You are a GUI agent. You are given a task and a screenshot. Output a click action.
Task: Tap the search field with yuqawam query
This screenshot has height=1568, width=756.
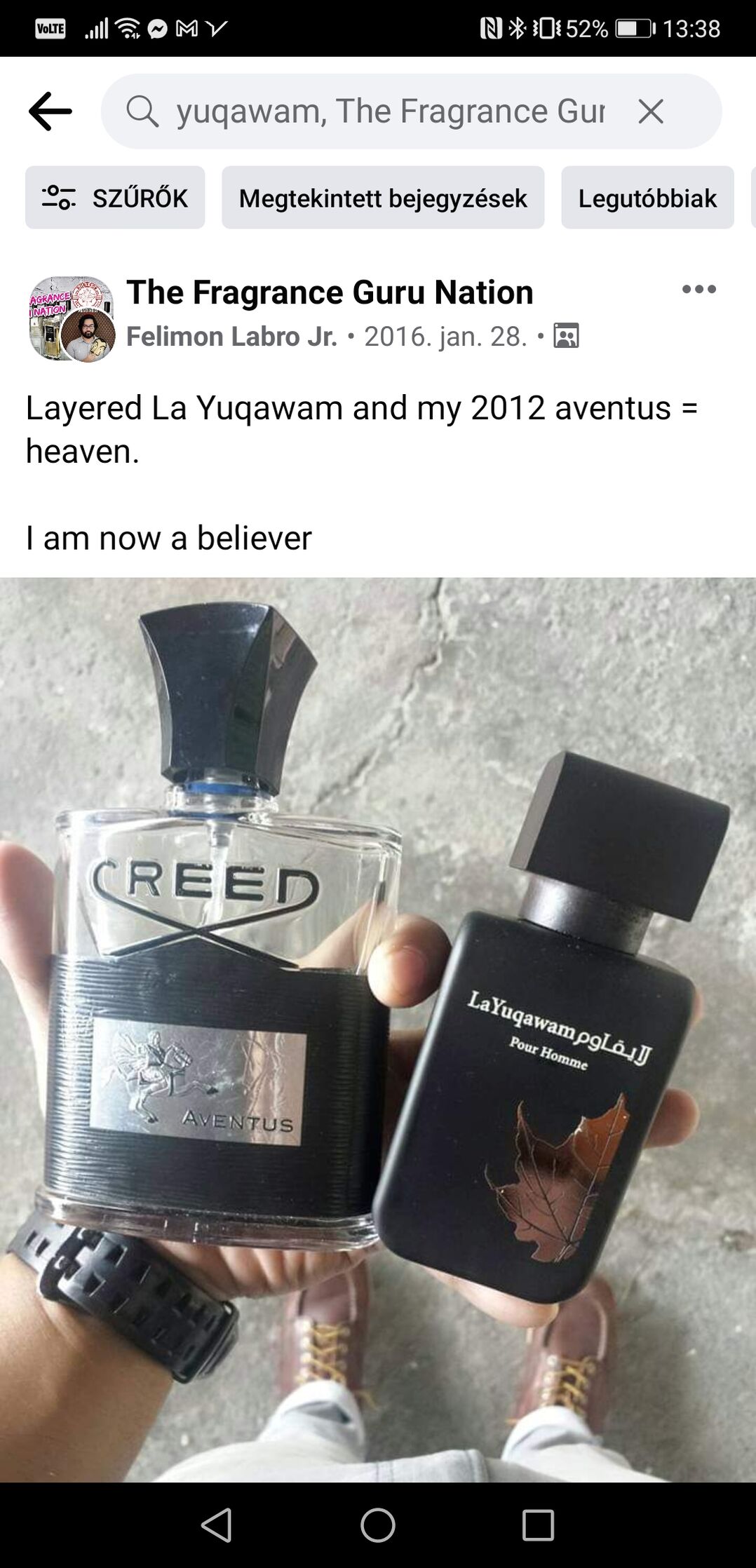[389, 111]
